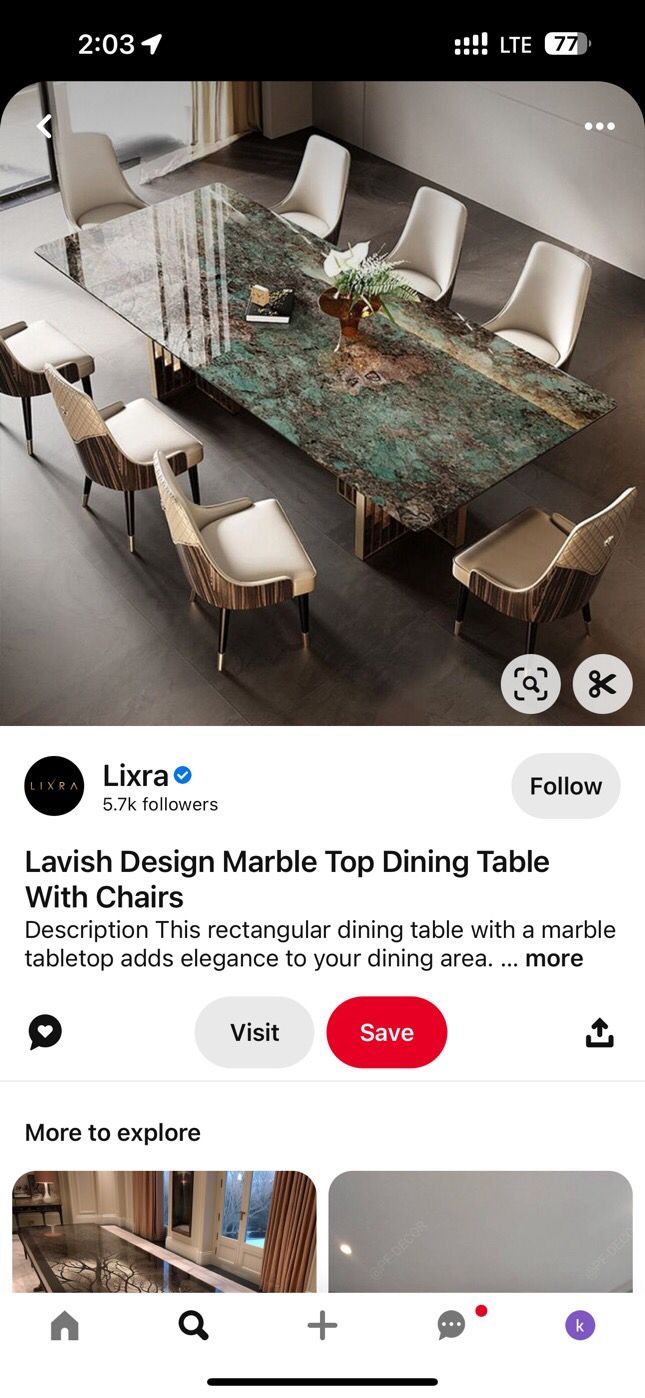This screenshot has width=645, height=1398.
Task: Tap the scissors cutout icon
Action: point(602,684)
